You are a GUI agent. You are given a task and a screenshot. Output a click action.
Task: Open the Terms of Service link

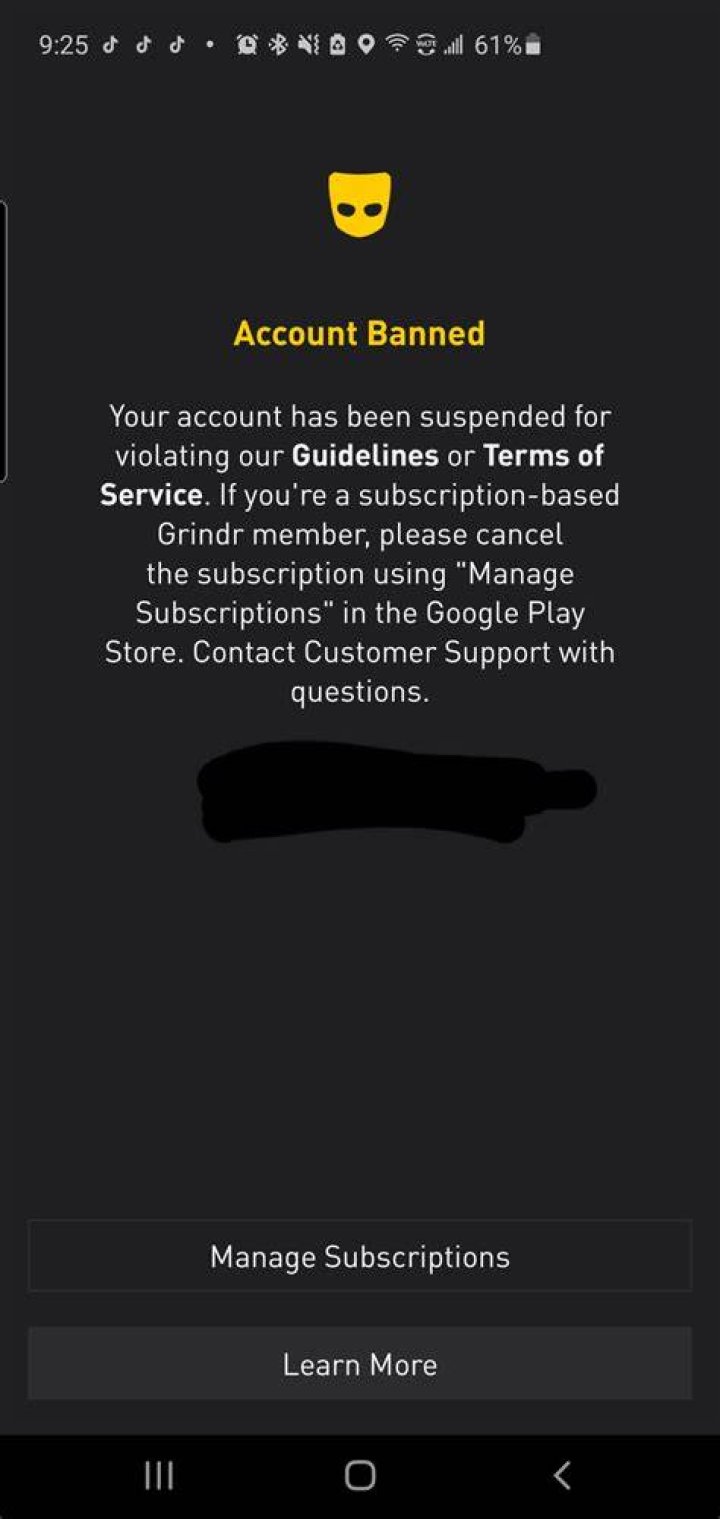[x=545, y=457]
